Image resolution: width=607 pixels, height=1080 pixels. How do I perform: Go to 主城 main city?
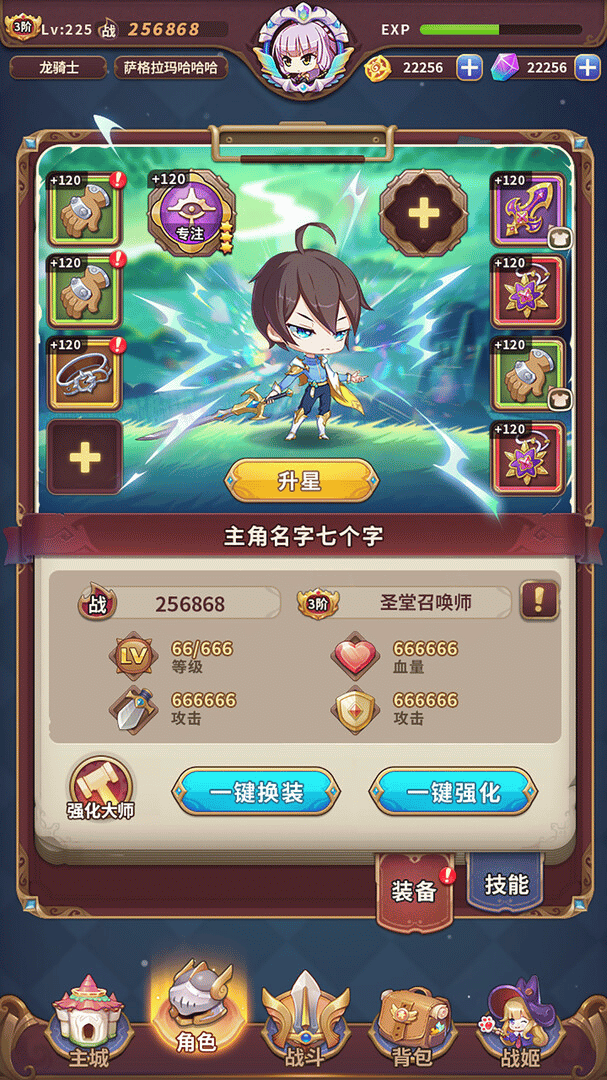coord(86,1020)
